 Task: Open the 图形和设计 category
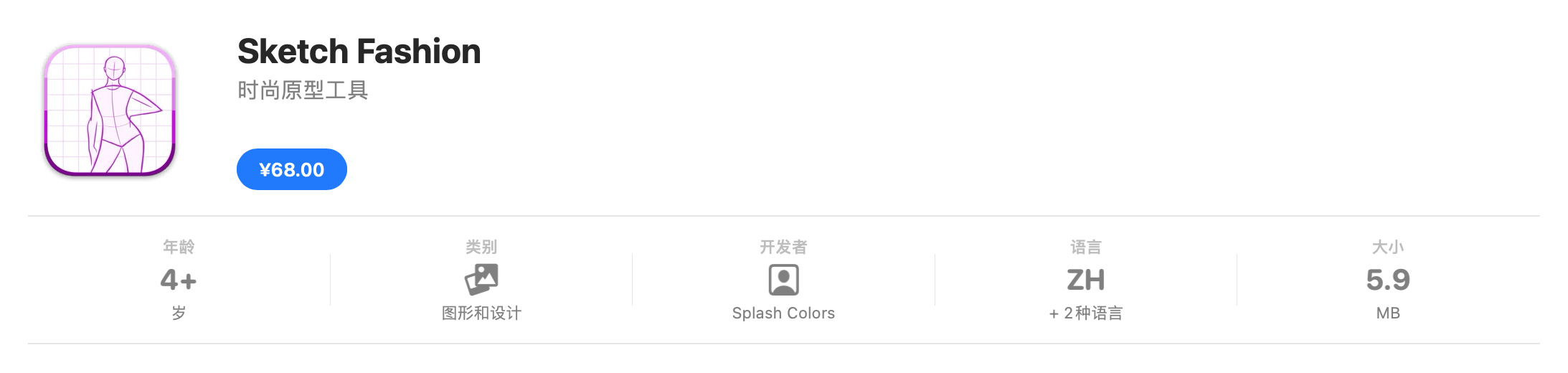point(481,312)
